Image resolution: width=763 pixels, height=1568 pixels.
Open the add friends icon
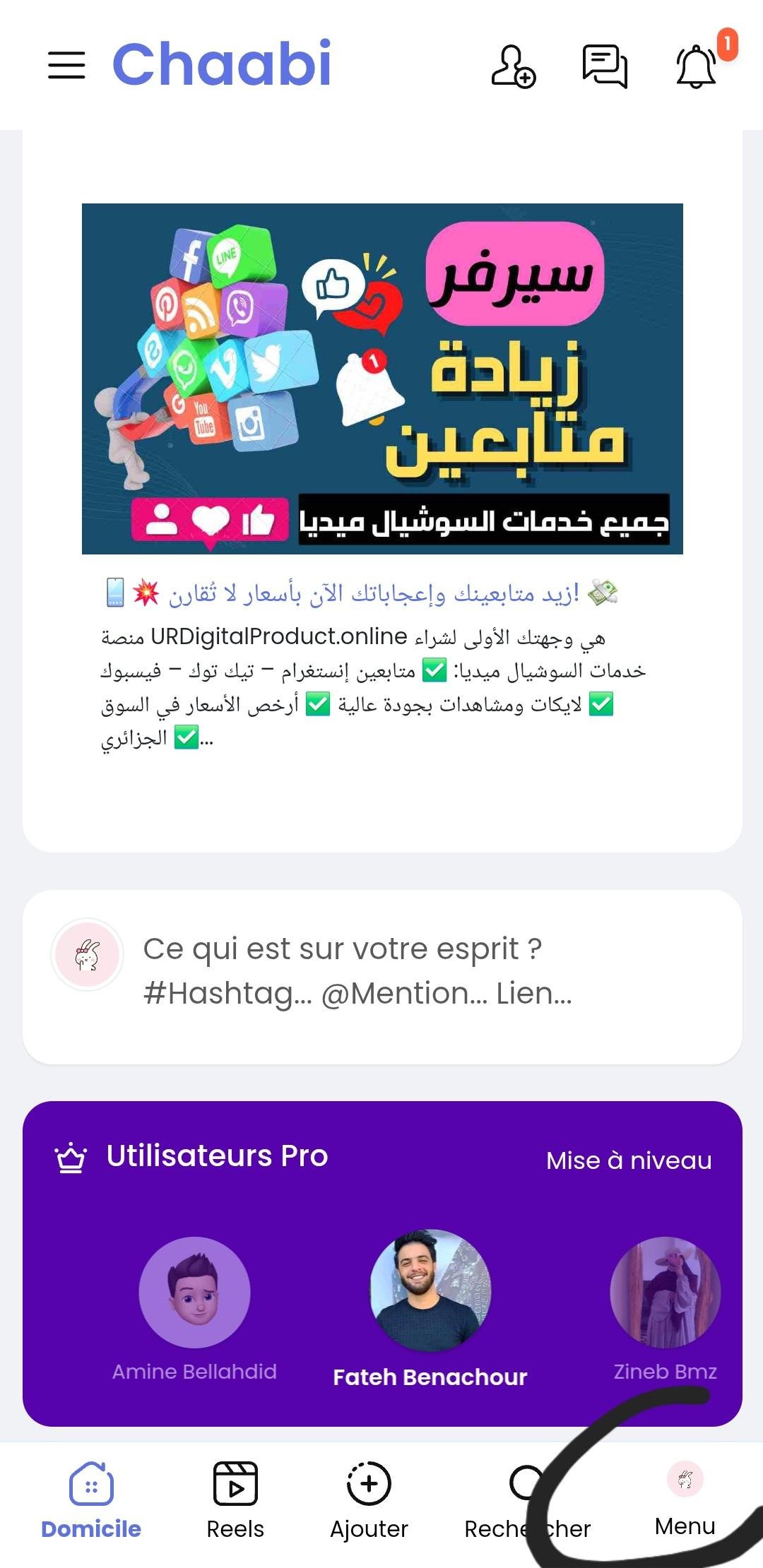coord(513,66)
